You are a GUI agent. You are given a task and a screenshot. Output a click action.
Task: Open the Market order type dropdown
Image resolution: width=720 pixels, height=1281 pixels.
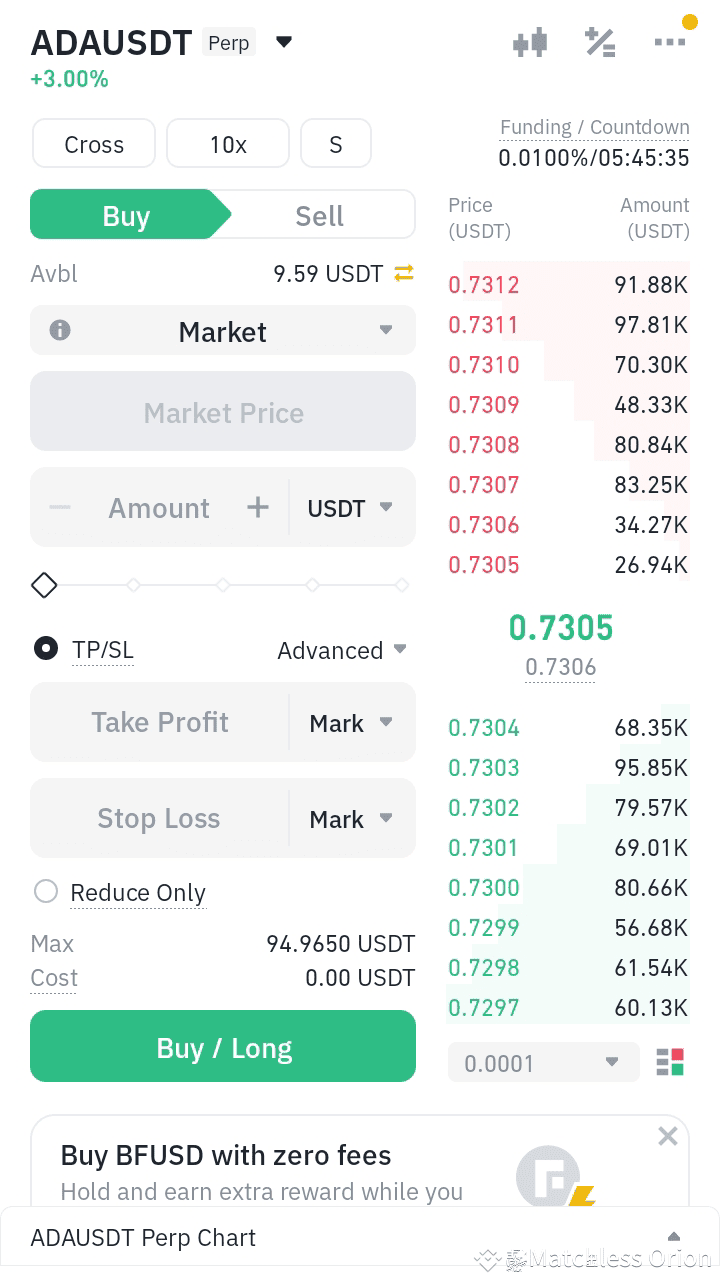[223, 330]
